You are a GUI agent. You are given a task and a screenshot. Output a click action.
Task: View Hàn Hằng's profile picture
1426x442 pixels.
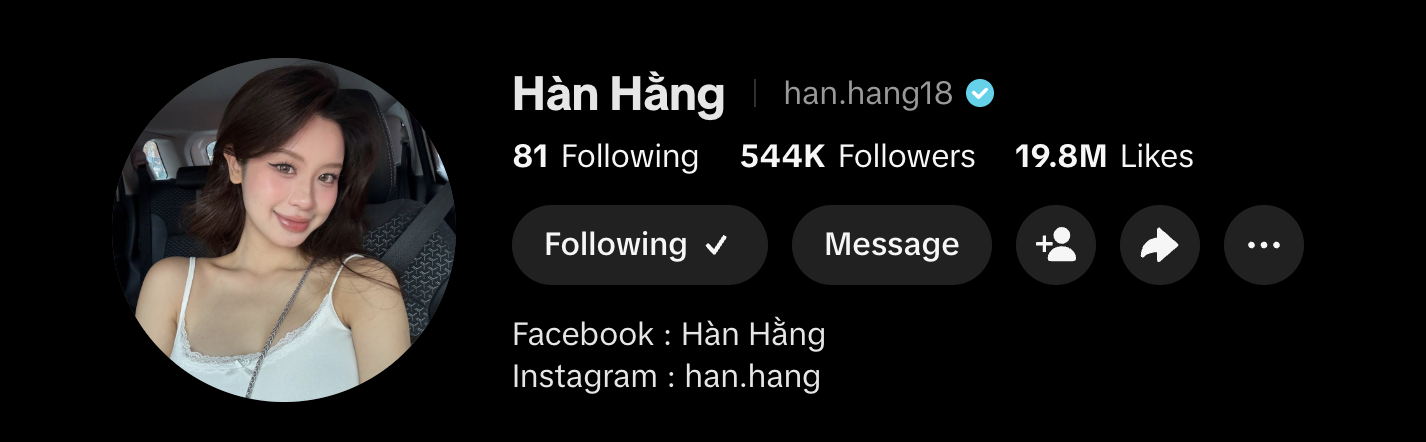click(284, 230)
